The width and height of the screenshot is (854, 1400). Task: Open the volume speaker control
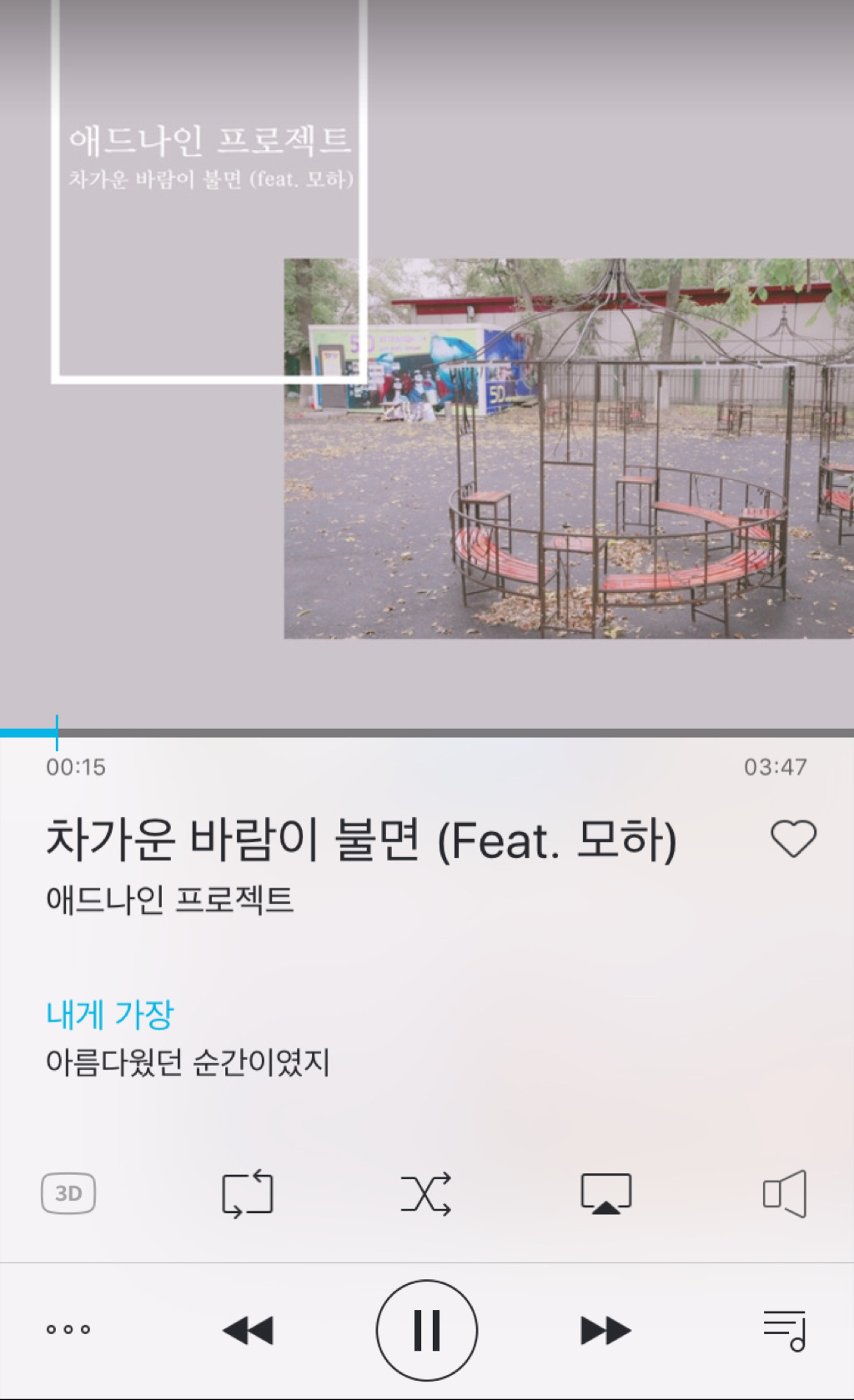785,1193
